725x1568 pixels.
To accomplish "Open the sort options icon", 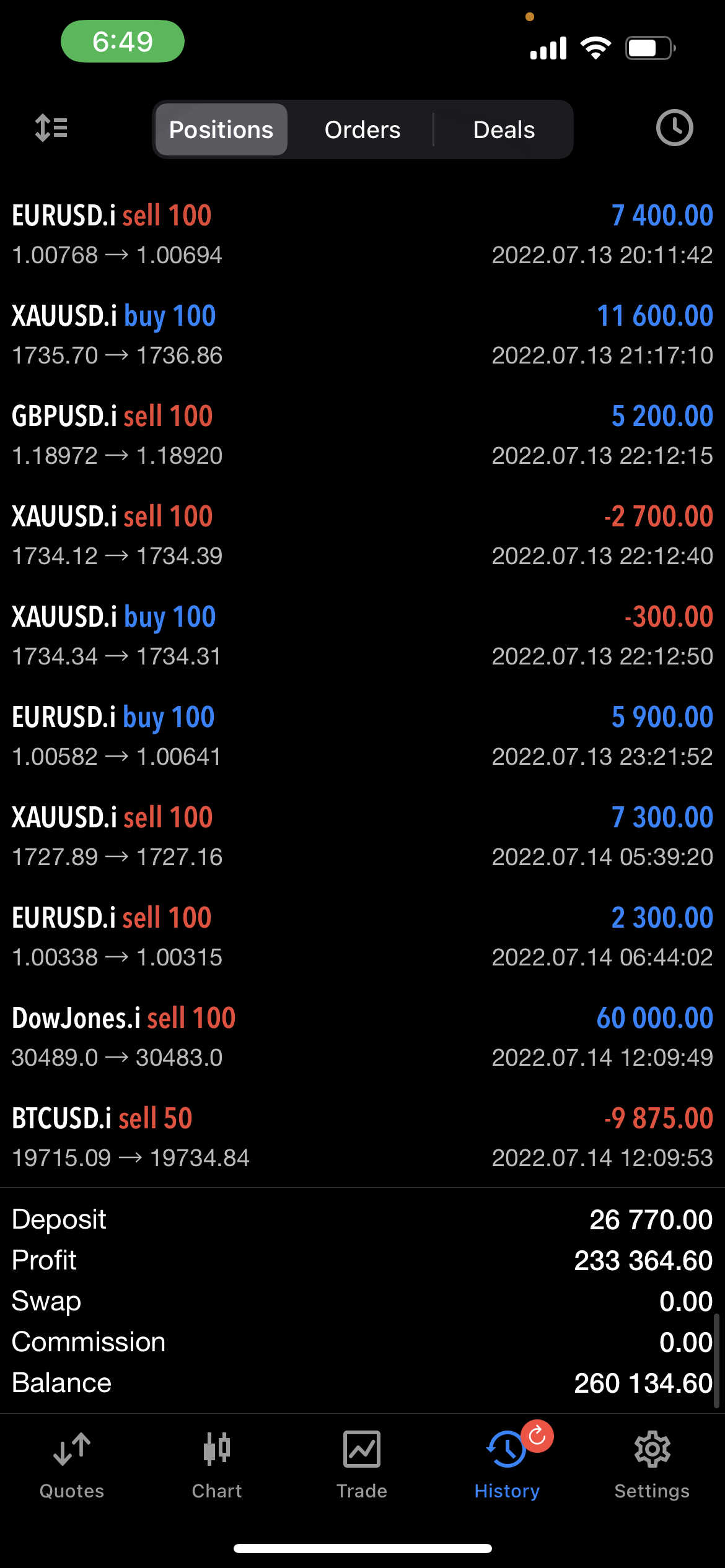I will 51,128.
